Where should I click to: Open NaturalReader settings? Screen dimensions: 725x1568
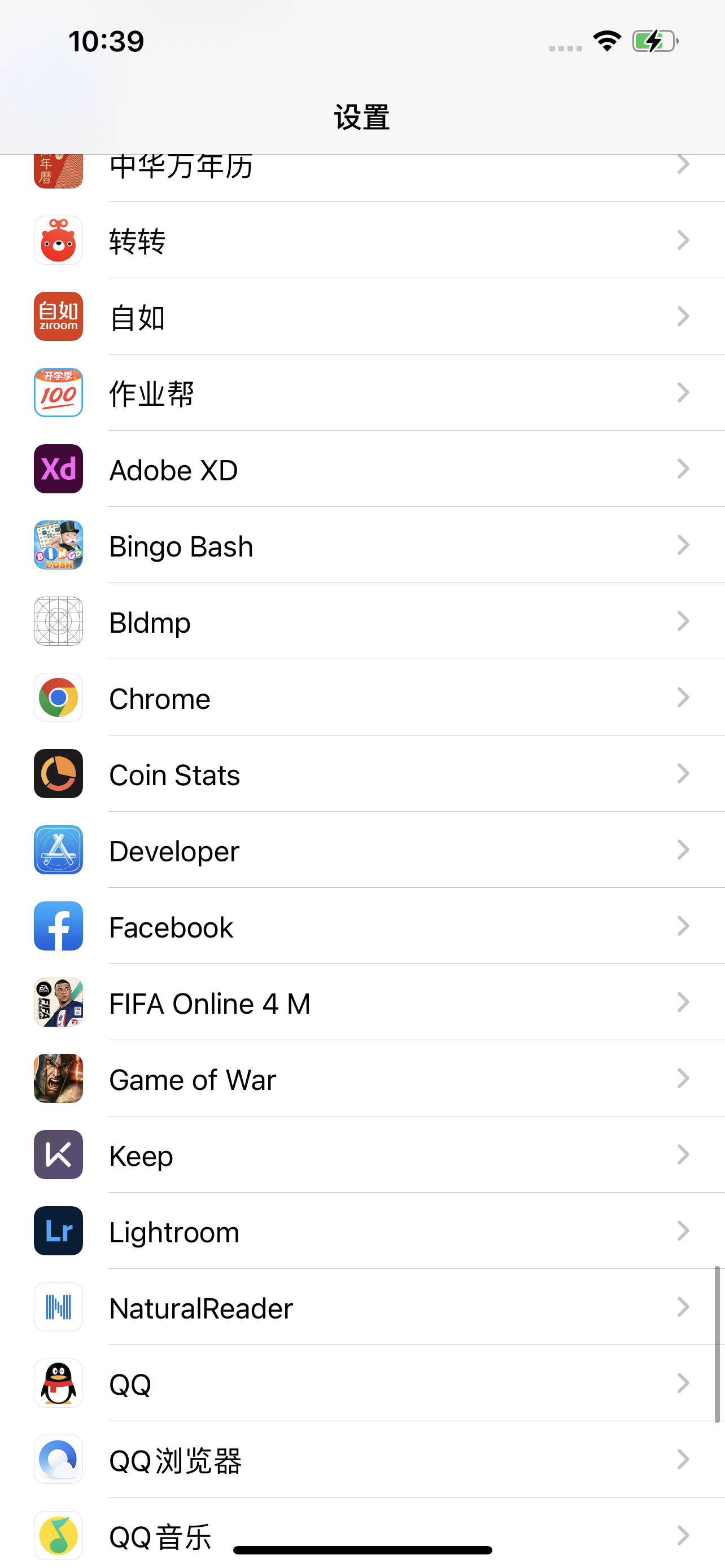click(362, 1307)
